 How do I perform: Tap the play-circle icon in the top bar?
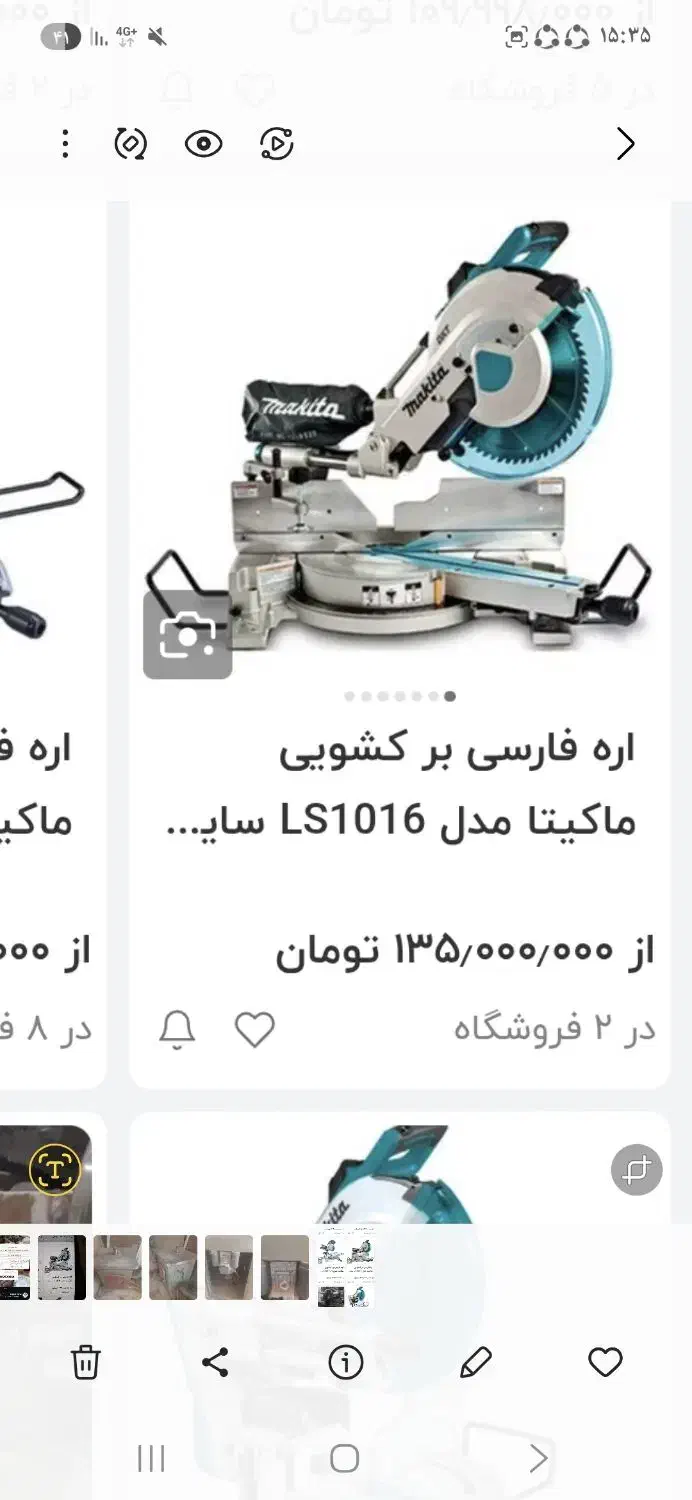point(277,145)
